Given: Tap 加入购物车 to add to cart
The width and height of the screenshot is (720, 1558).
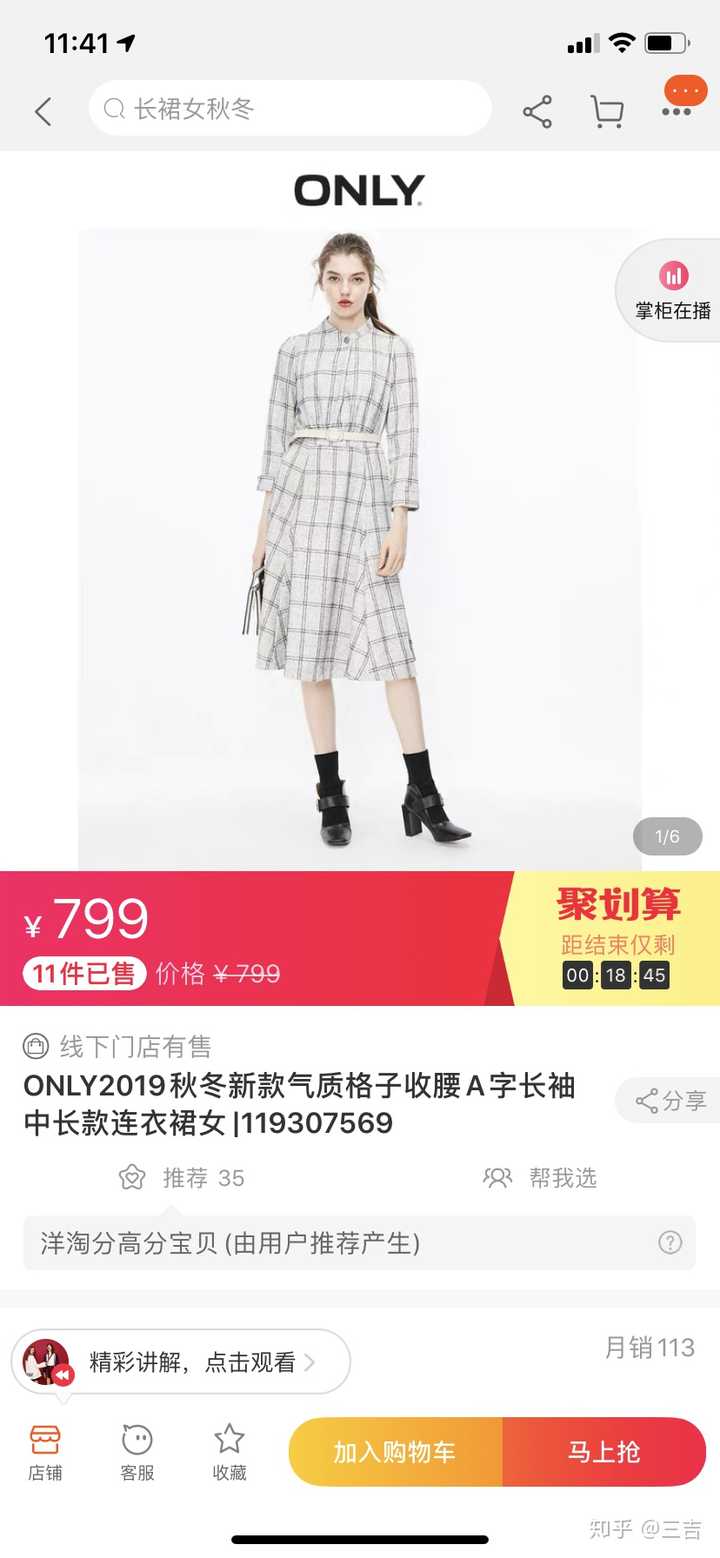Looking at the screenshot, I should click(395, 1452).
